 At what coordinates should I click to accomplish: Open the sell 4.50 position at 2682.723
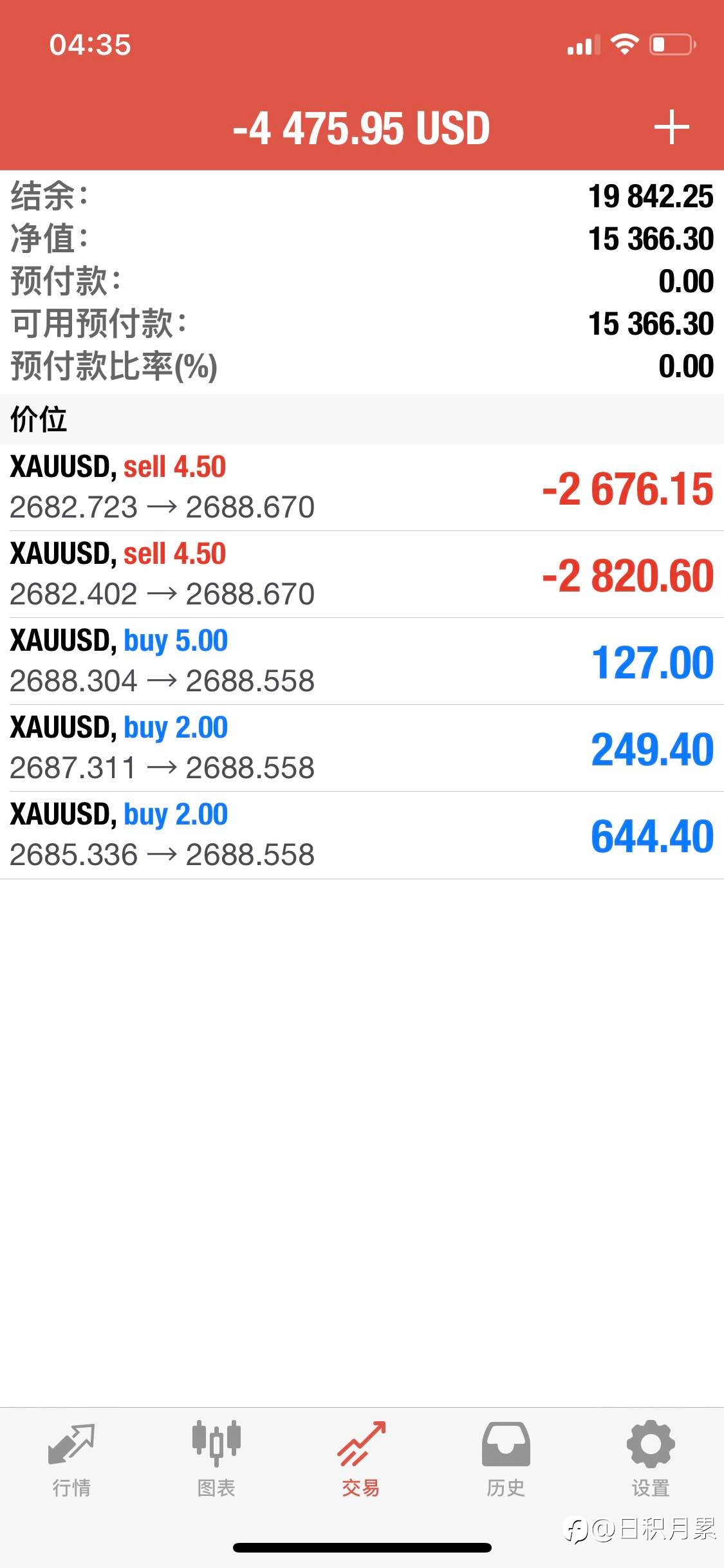point(362,487)
